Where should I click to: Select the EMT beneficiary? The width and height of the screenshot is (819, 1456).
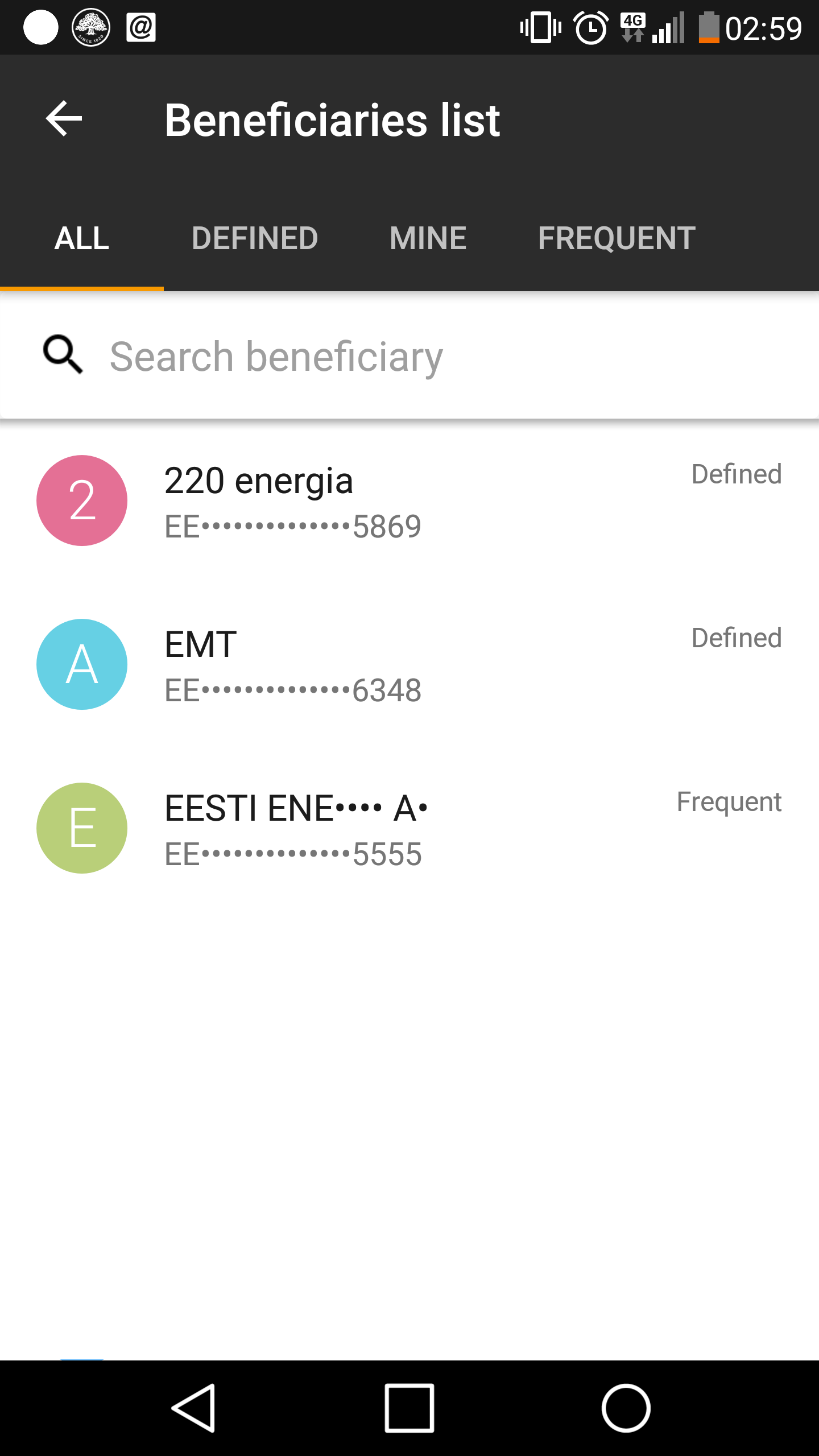(x=409, y=664)
